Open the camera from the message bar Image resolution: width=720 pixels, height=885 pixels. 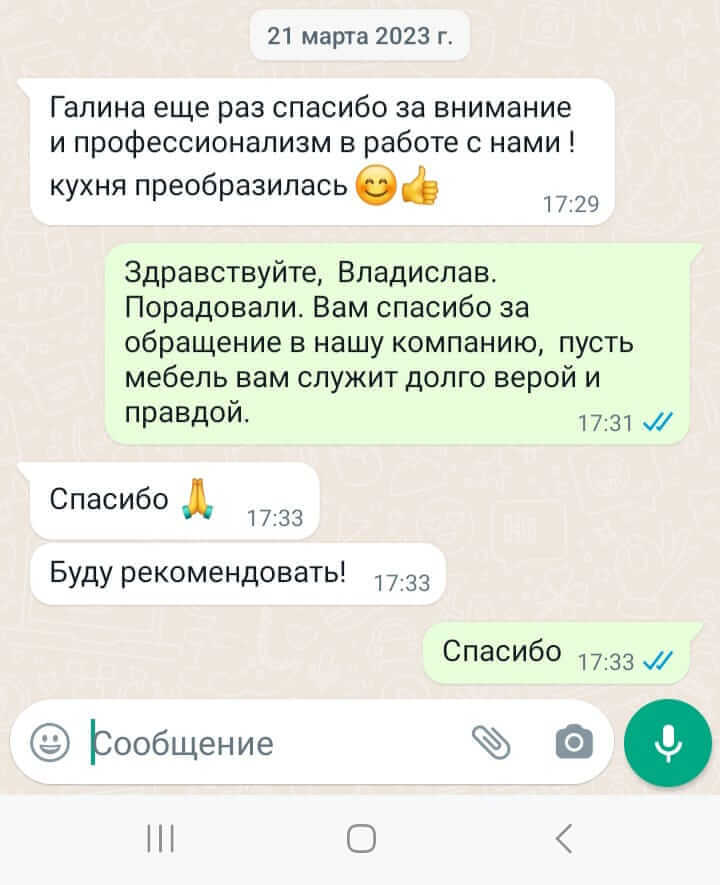pyautogui.click(x=573, y=742)
